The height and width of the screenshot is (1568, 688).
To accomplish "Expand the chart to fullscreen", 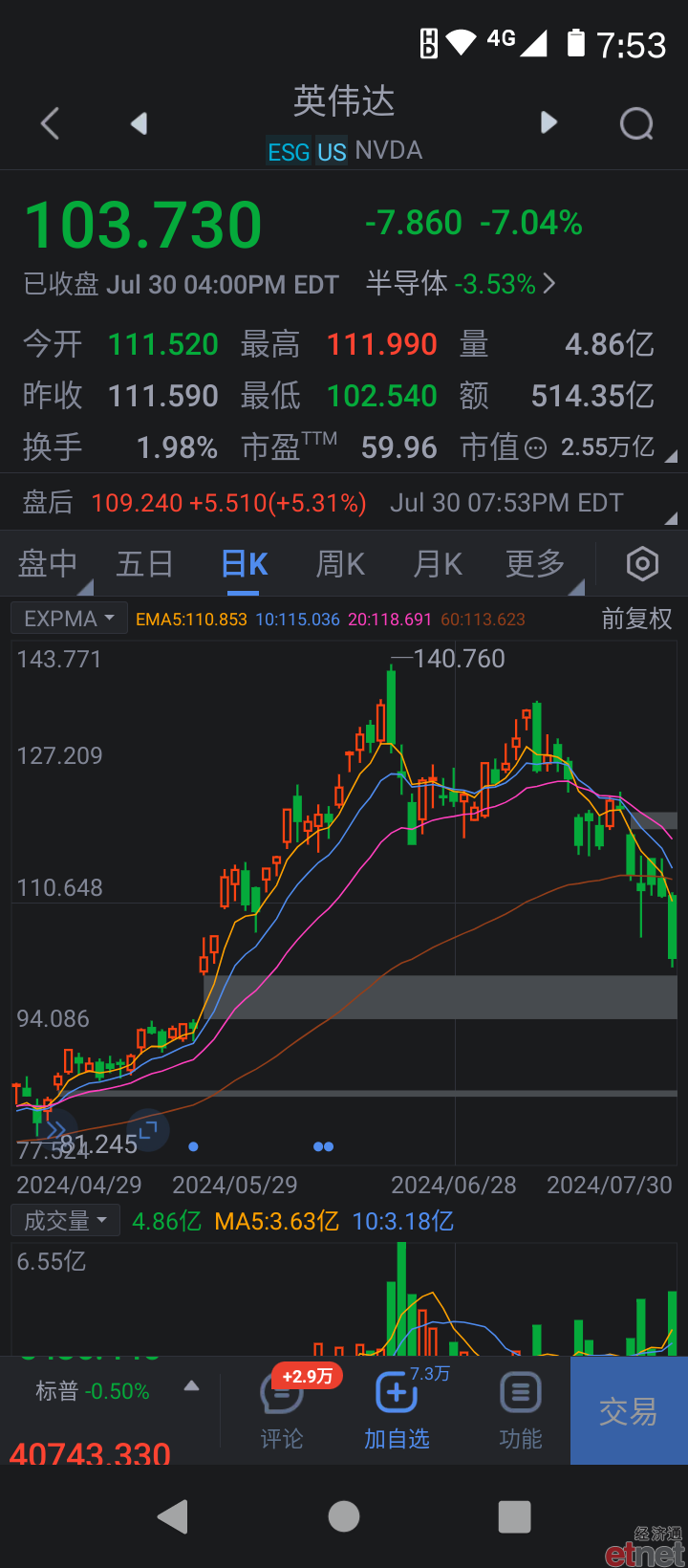I will [x=148, y=1131].
